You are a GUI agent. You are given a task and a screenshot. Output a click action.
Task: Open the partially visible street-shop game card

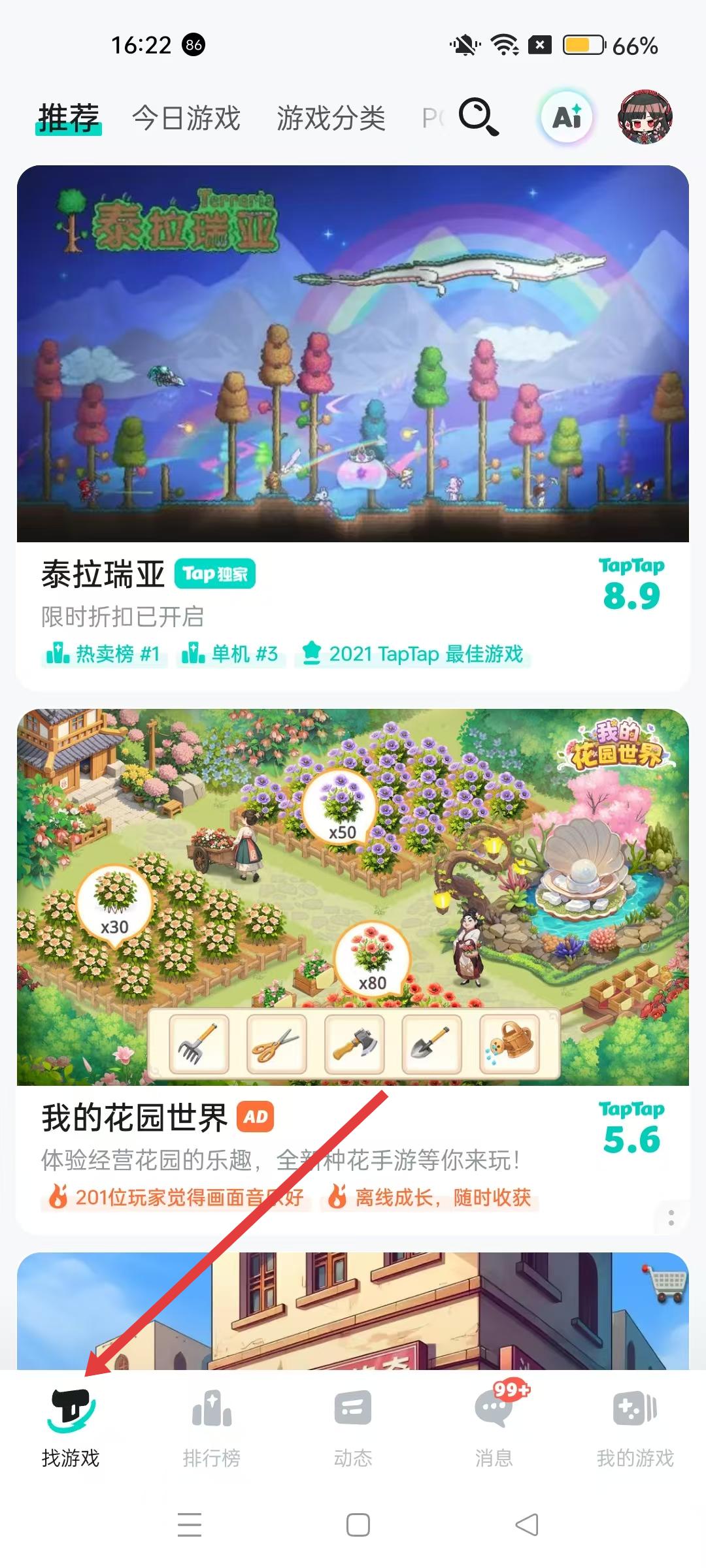(353, 1311)
